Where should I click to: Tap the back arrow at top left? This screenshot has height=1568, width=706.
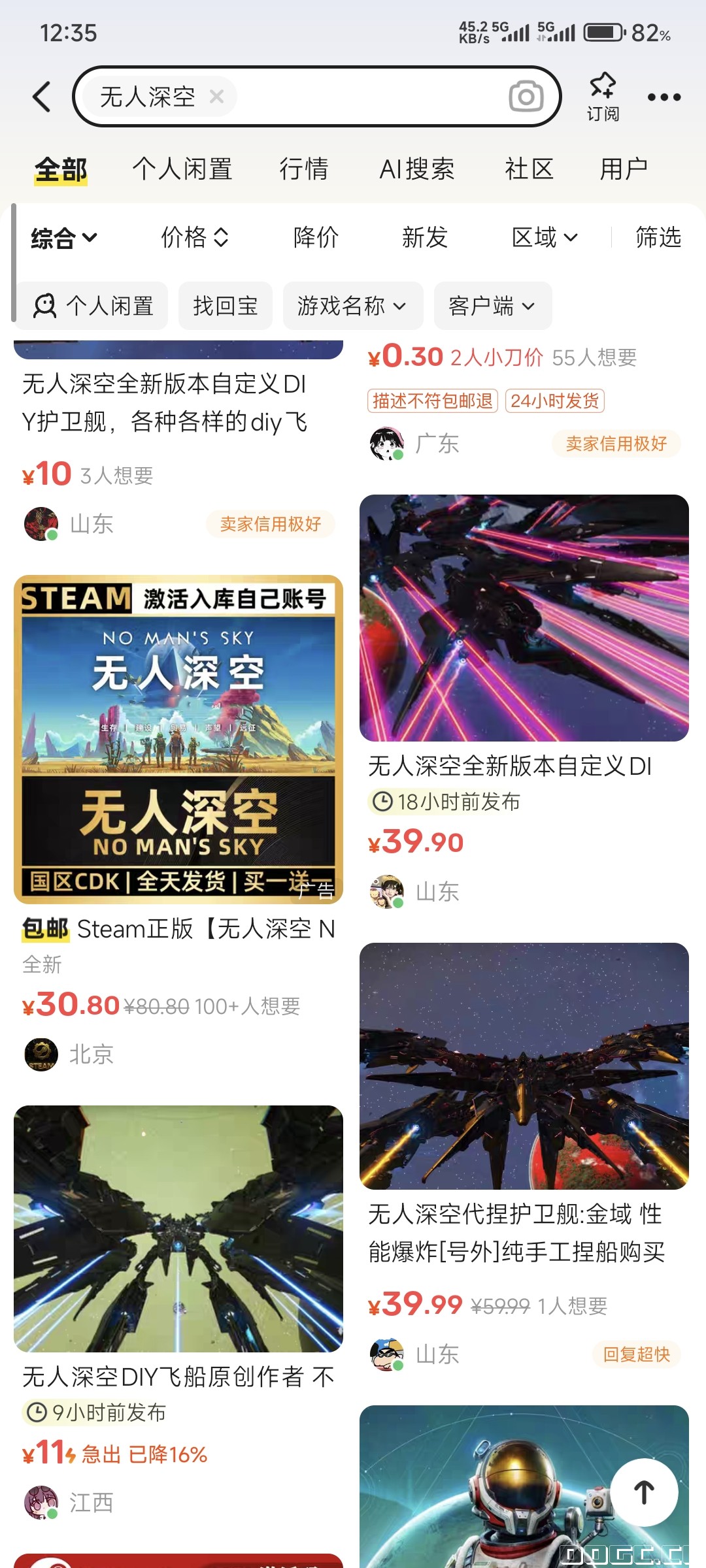41,96
